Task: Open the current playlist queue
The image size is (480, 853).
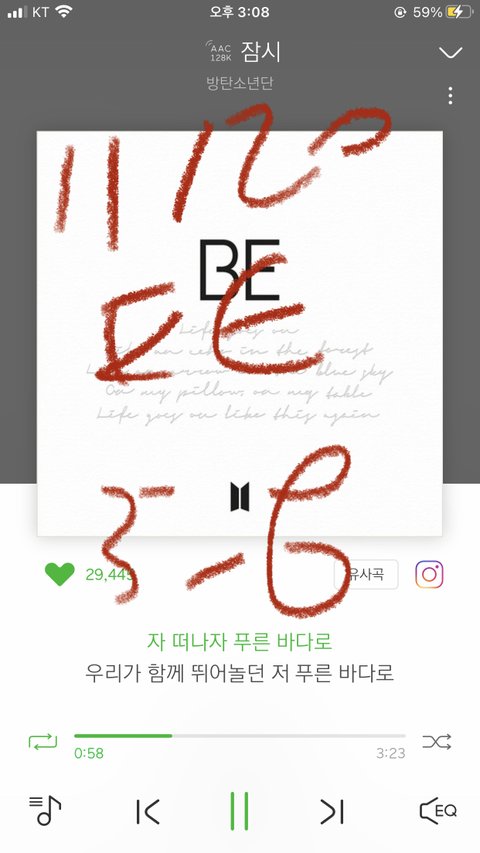Action: 45,811
